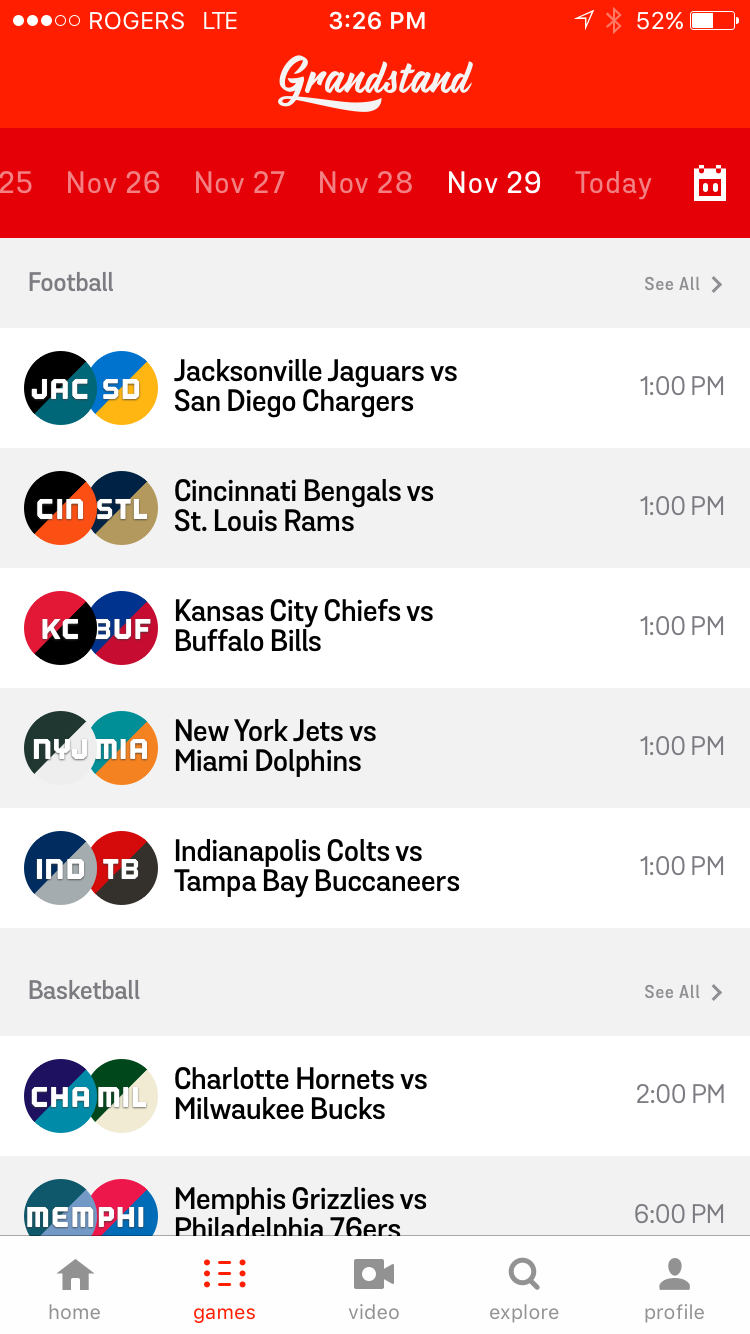Jump to Today's games

click(613, 183)
